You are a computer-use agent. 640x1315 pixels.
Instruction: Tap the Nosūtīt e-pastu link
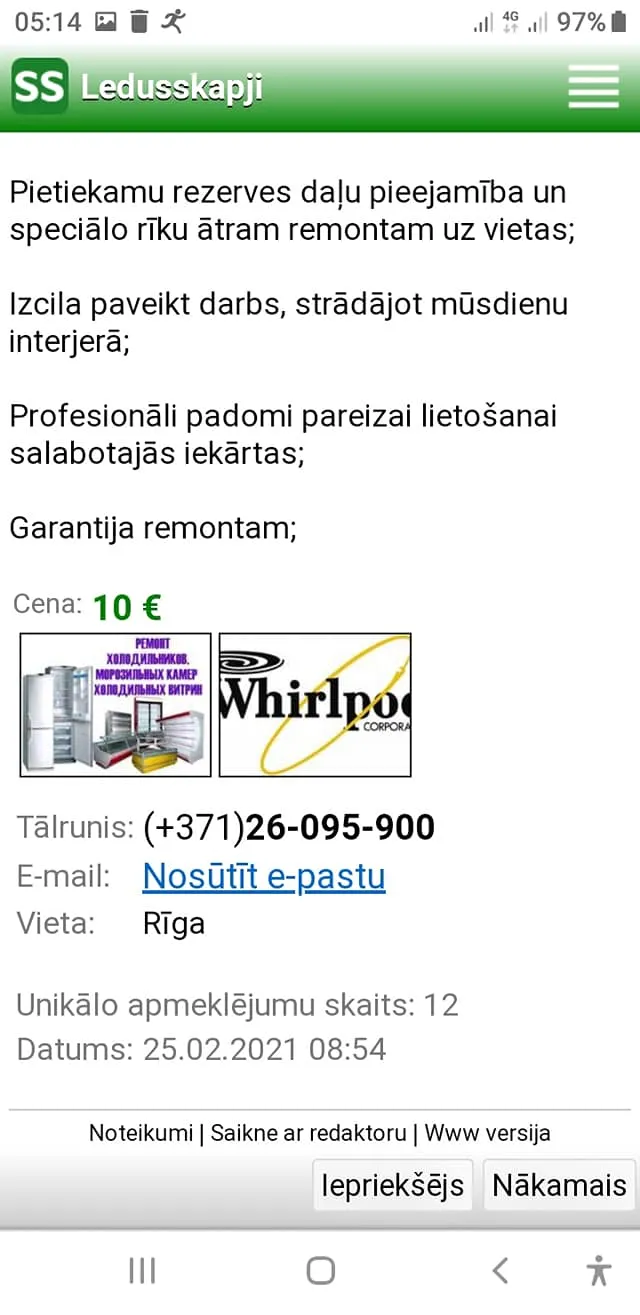coord(264,876)
